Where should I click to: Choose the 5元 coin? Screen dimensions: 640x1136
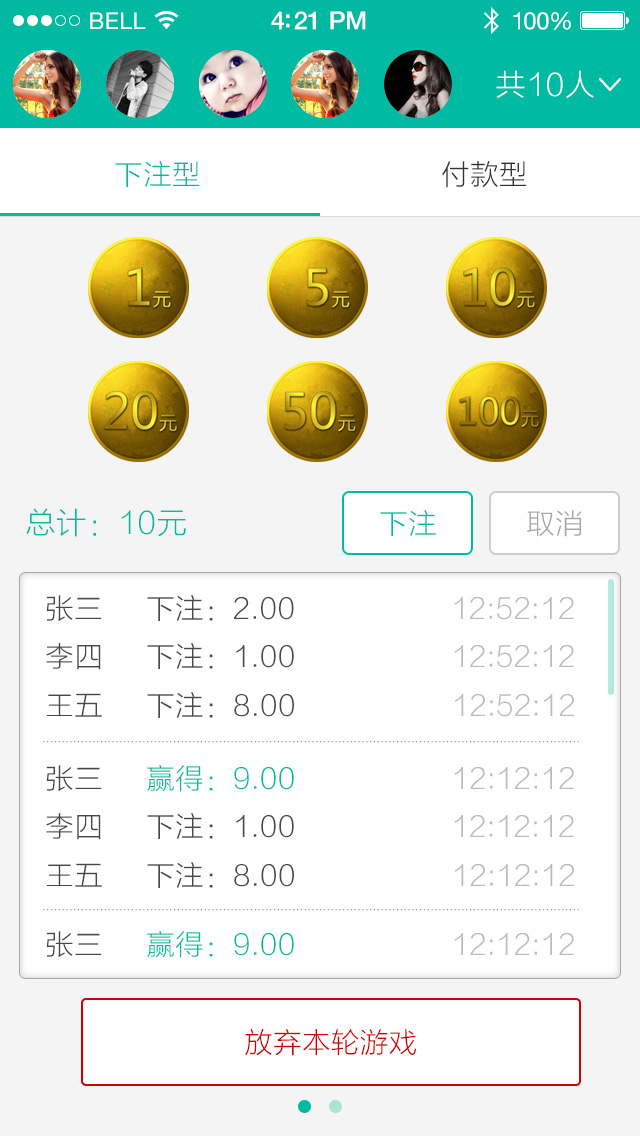(317, 288)
